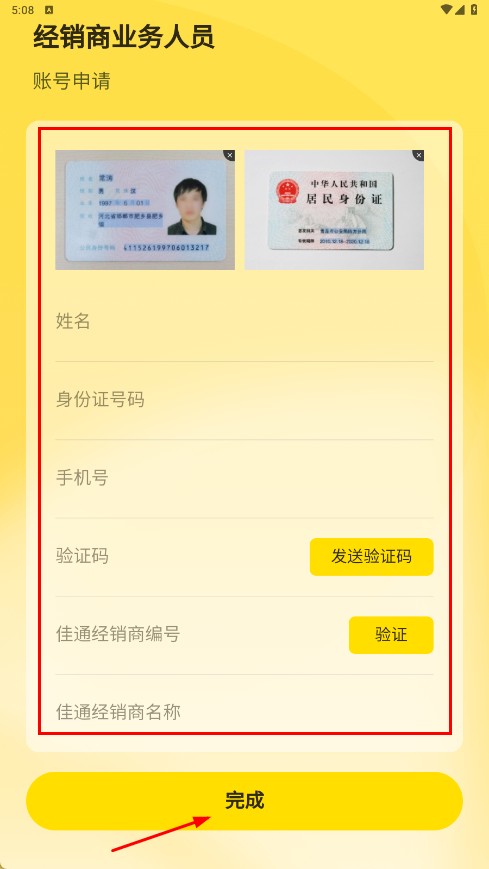
Task: Open the ID card back photo
Action: 334,210
